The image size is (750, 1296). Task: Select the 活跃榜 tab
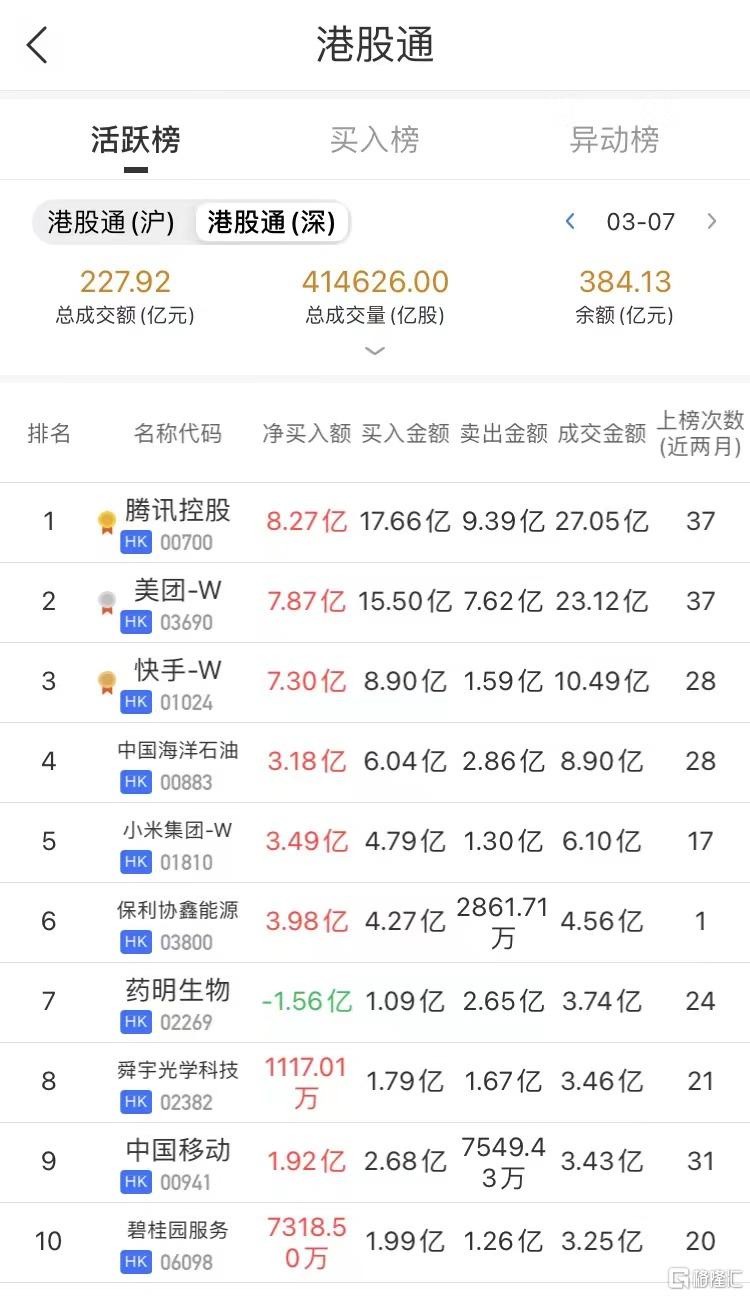click(136, 140)
